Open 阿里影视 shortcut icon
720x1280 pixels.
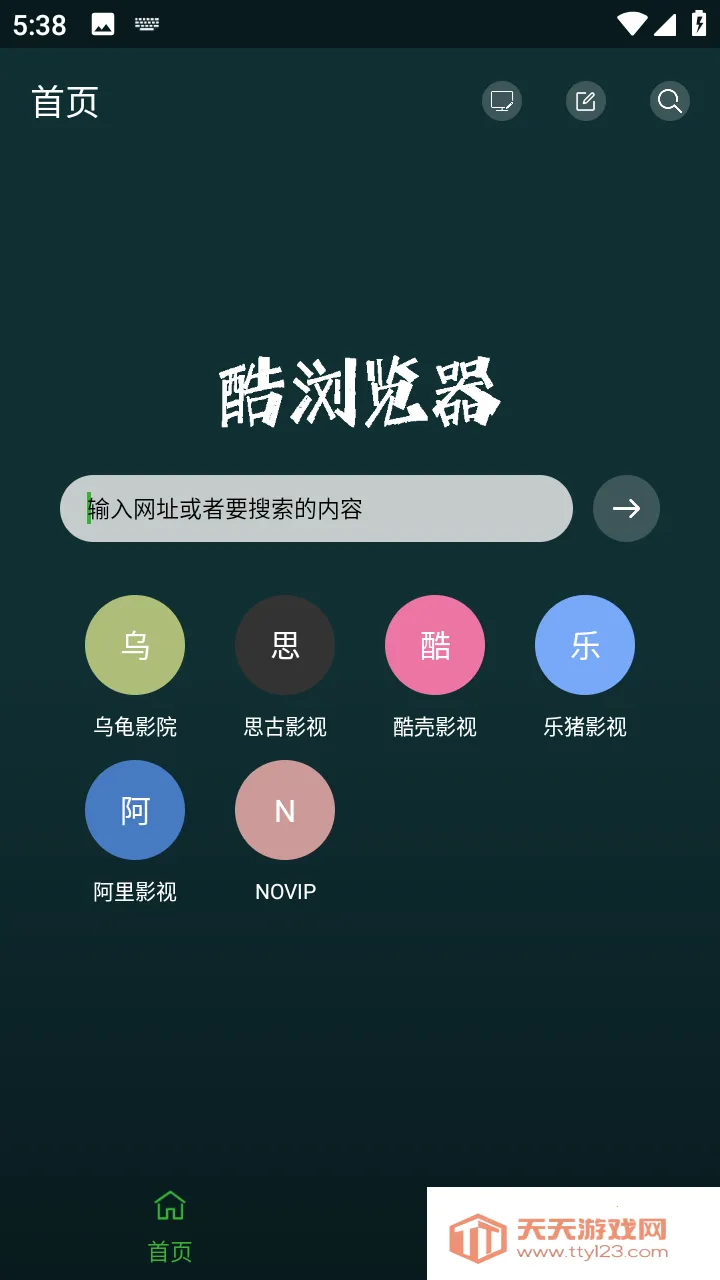135,810
